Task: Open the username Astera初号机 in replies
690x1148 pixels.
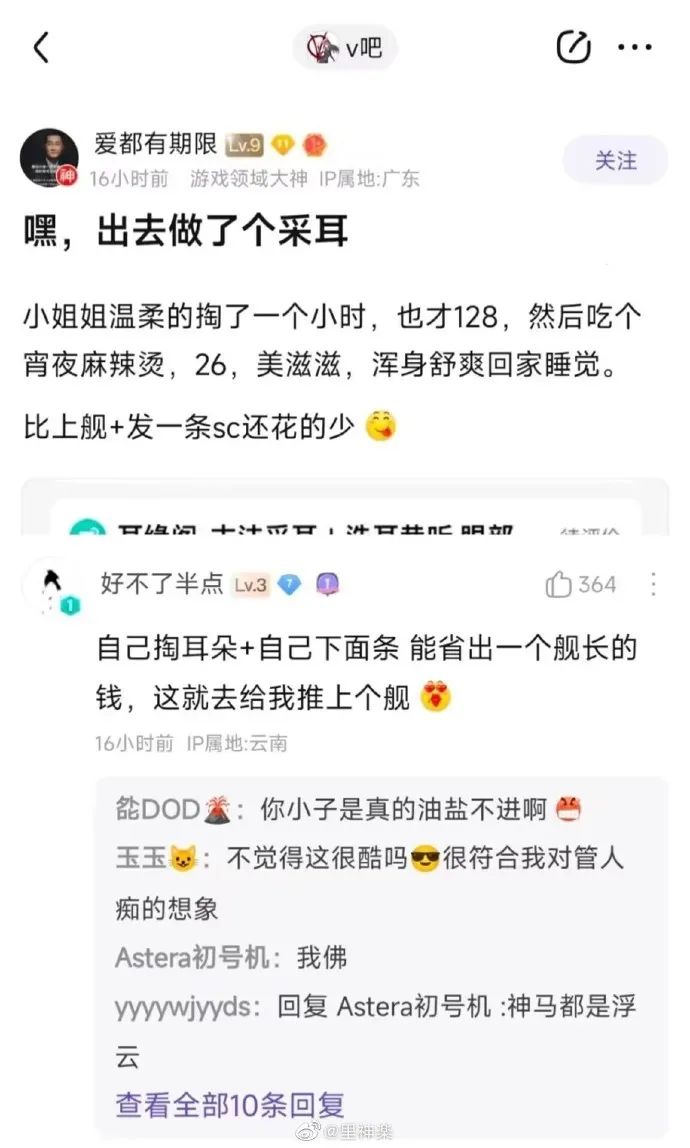Action: click(192, 957)
